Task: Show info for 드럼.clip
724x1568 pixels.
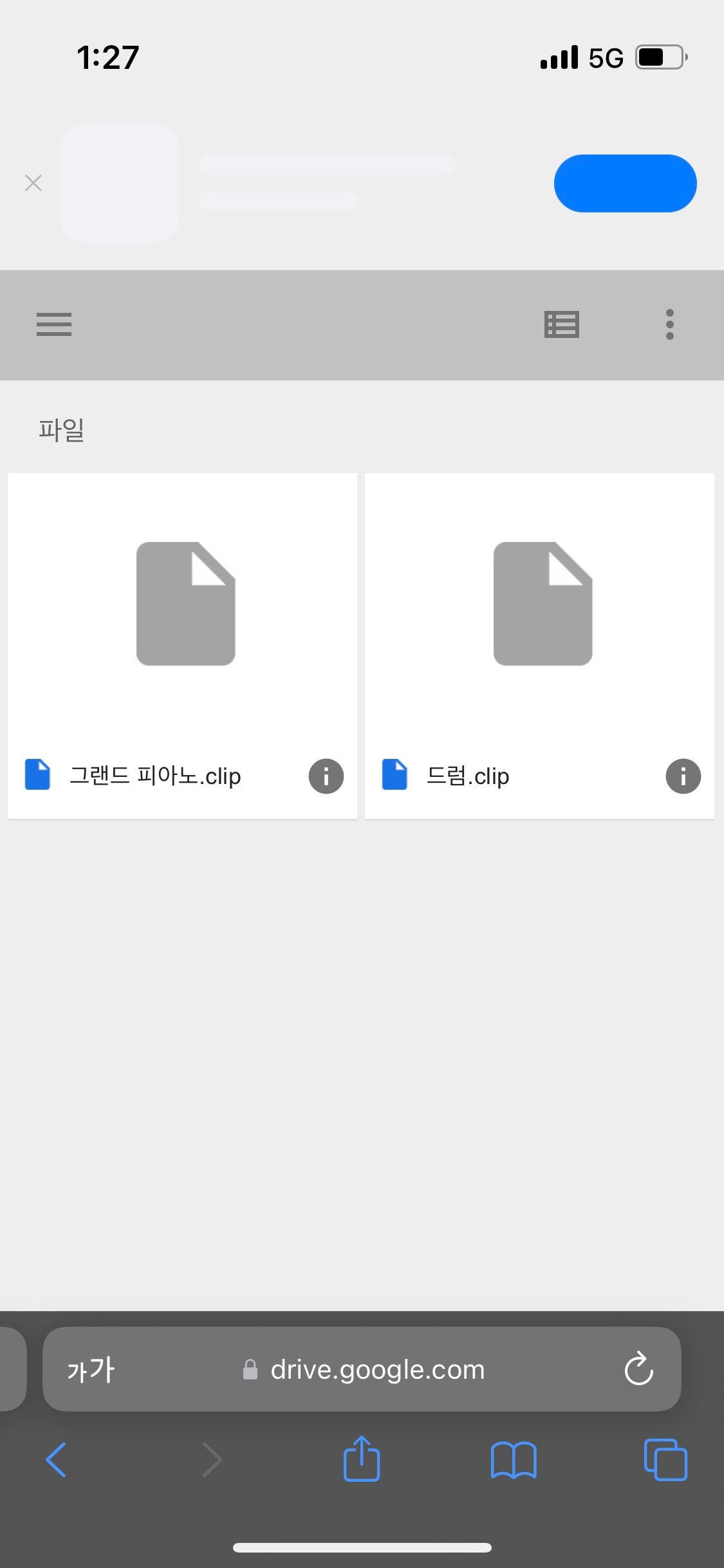Action: (x=683, y=776)
